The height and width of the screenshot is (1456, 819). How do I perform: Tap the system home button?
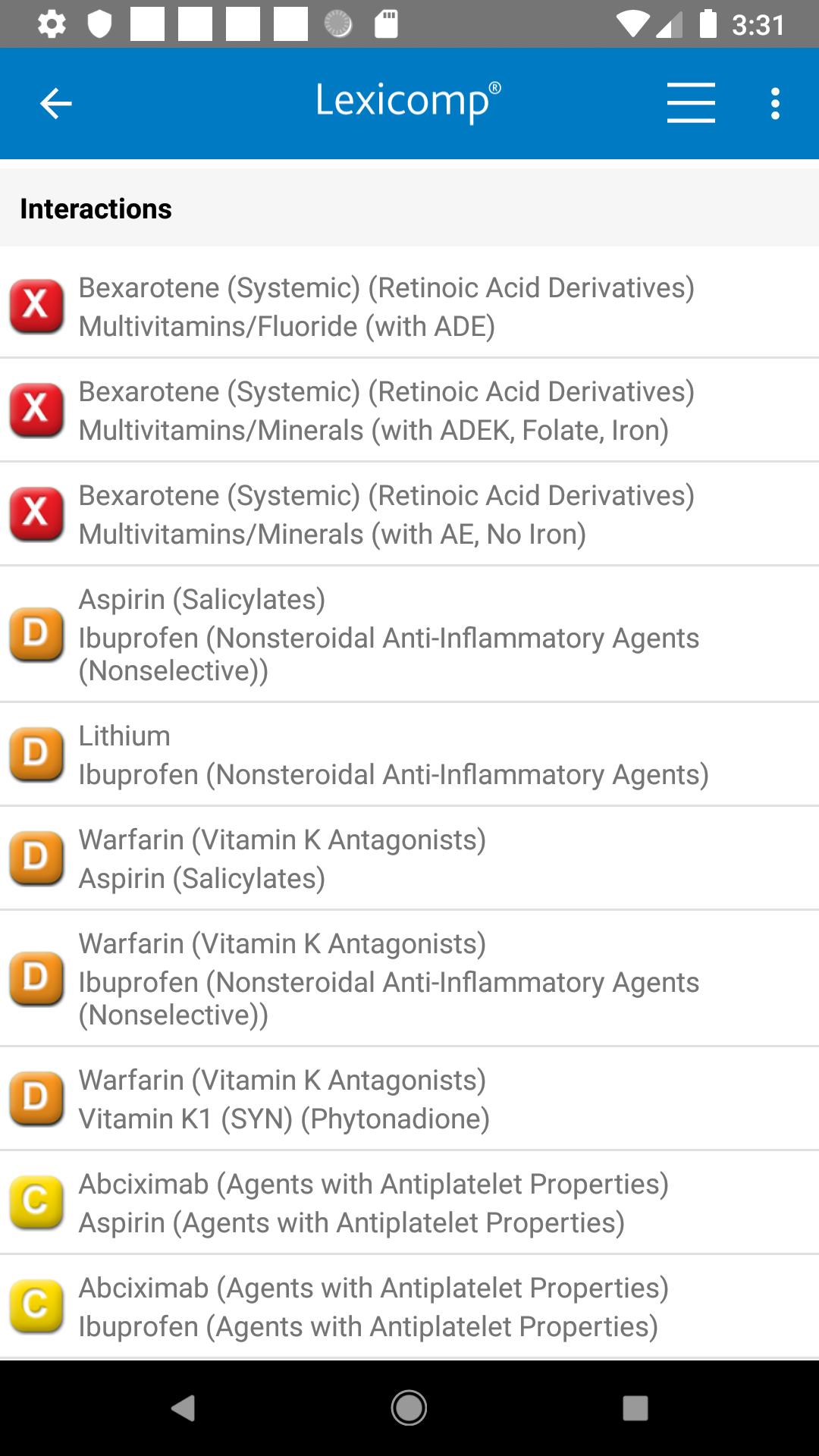pos(409,1408)
